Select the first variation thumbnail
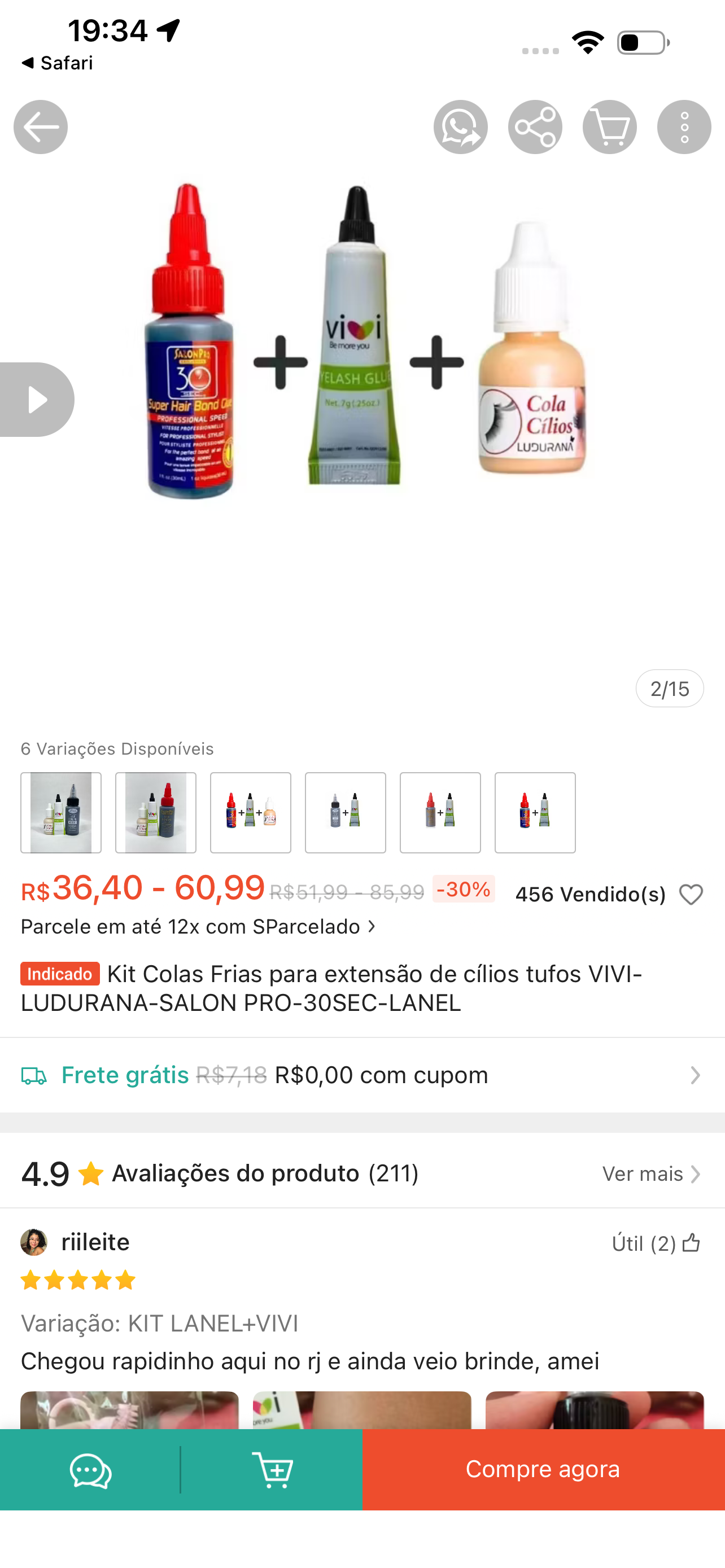This screenshot has height=1568, width=725. (x=61, y=813)
